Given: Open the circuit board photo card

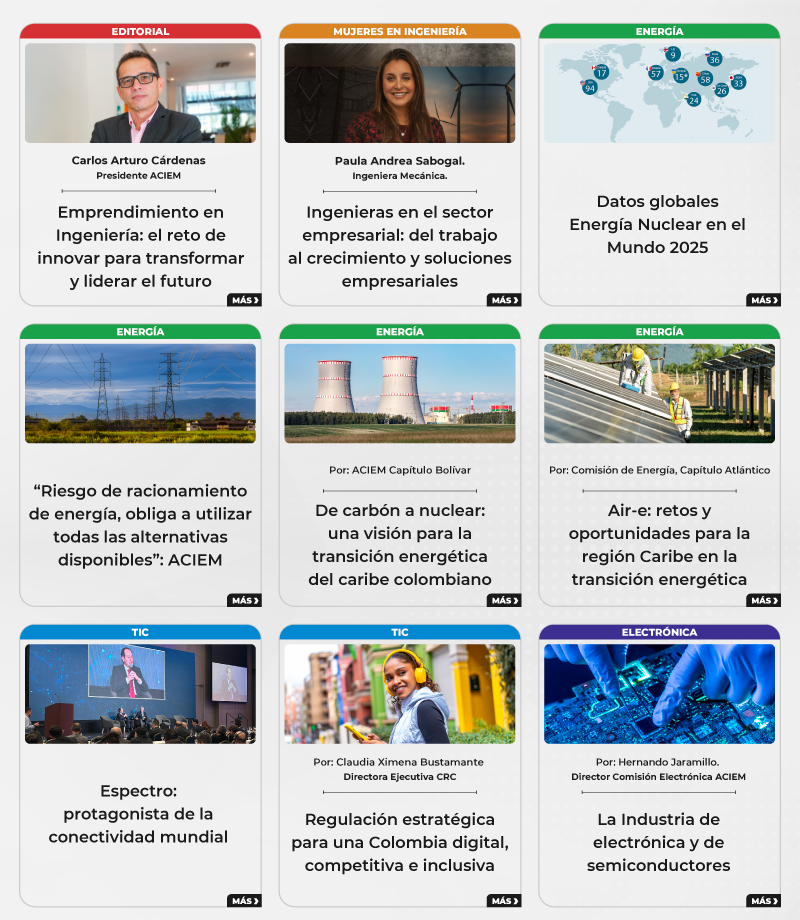Looking at the screenshot, I should click(659, 694).
